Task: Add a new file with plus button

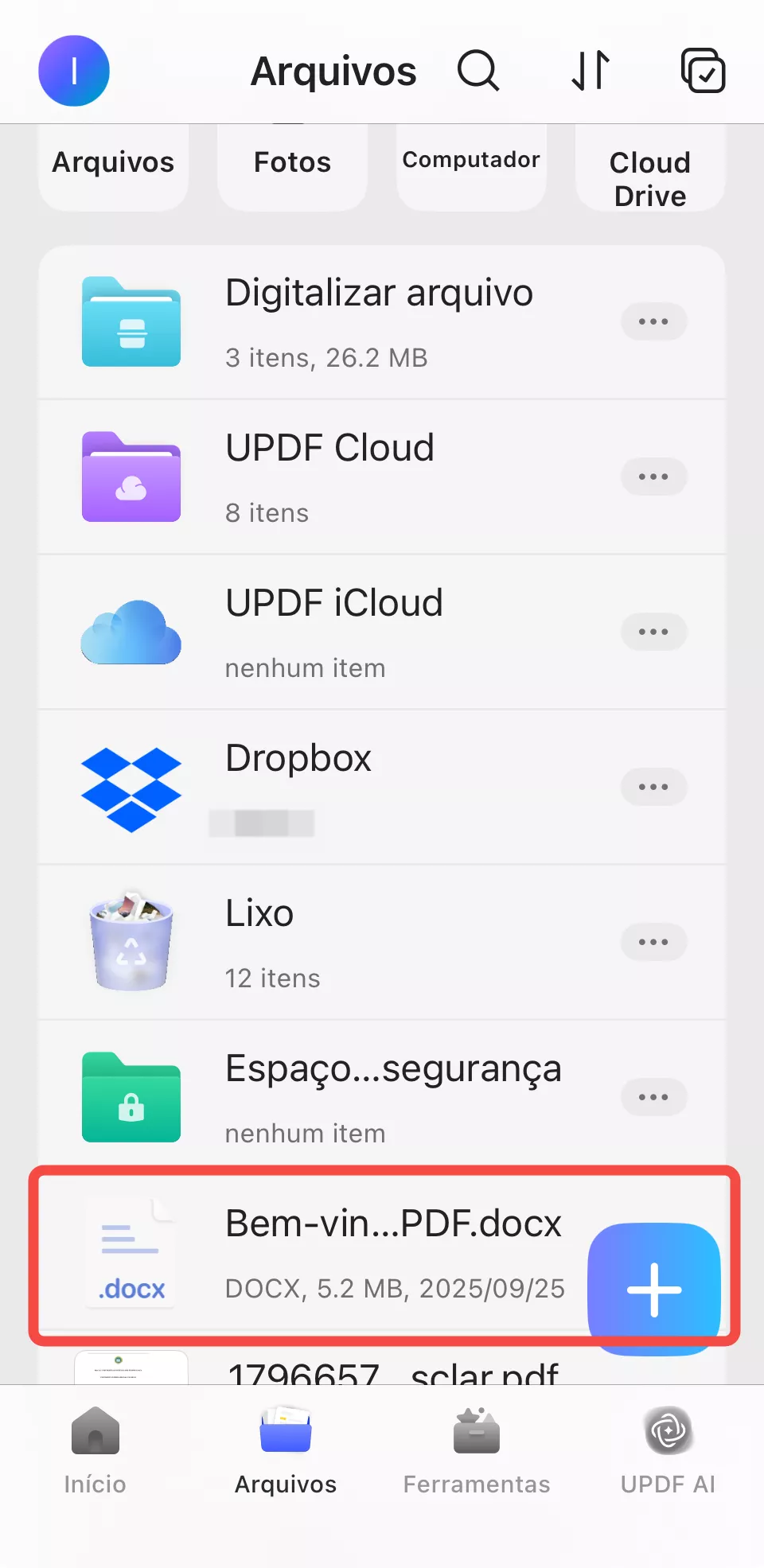Action: pyautogui.click(x=654, y=1289)
